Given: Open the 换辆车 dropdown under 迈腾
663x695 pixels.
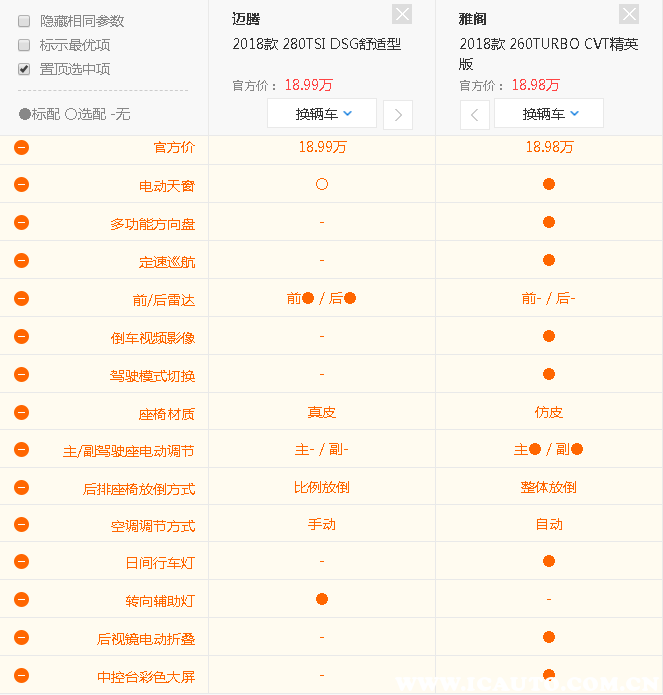Looking at the screenshot, I should point(322,114).
